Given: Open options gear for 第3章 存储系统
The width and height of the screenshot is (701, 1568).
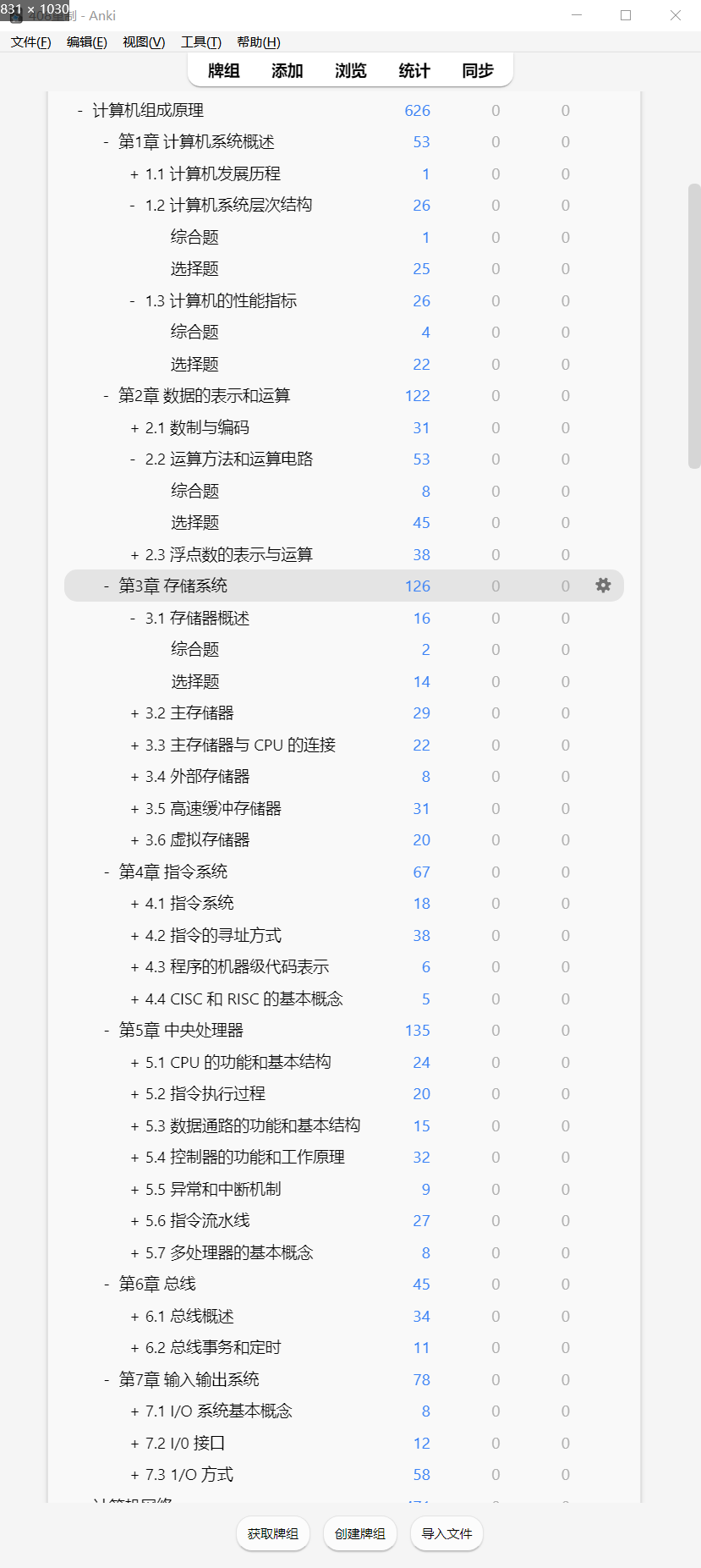Looking at the screenshot, I should (603, 586).
